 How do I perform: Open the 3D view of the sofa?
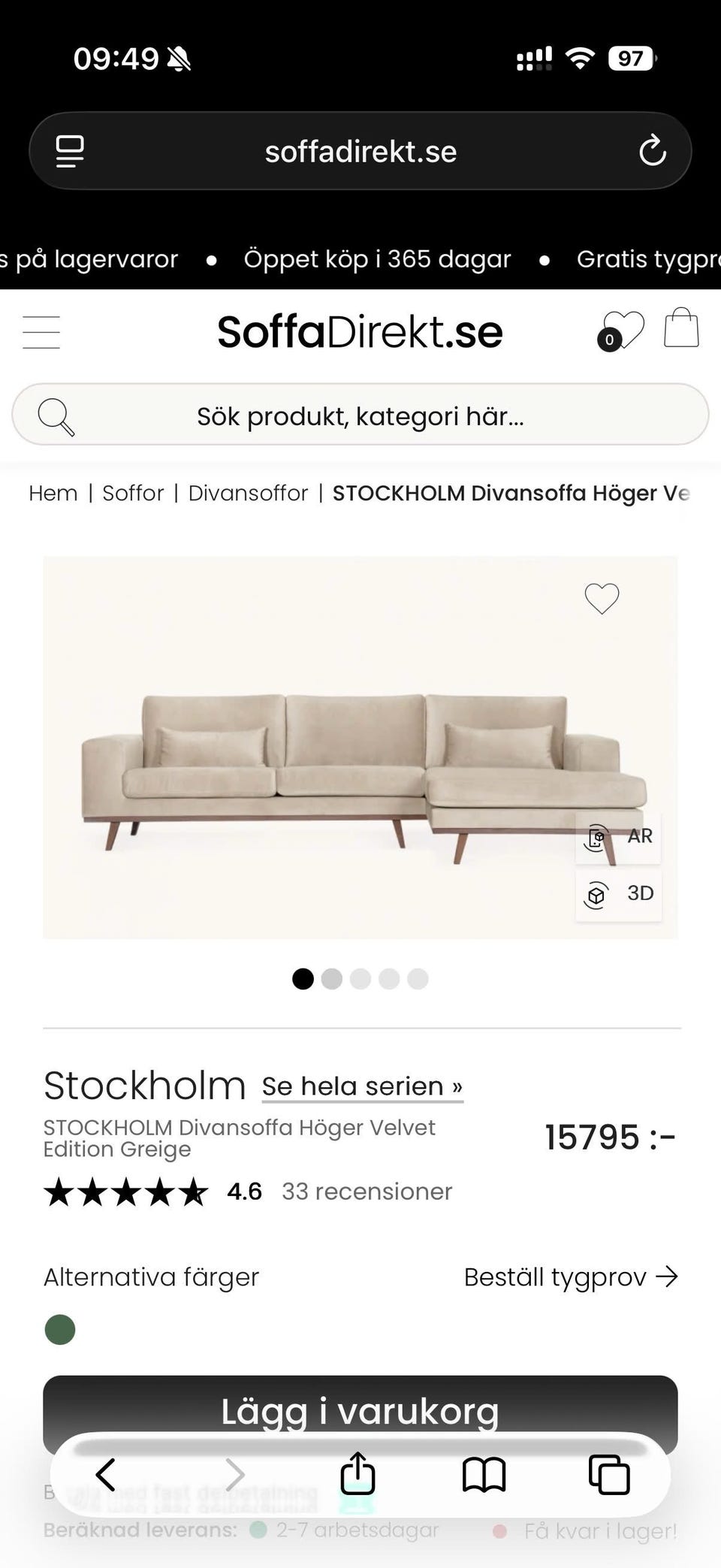tap(617, 893)
